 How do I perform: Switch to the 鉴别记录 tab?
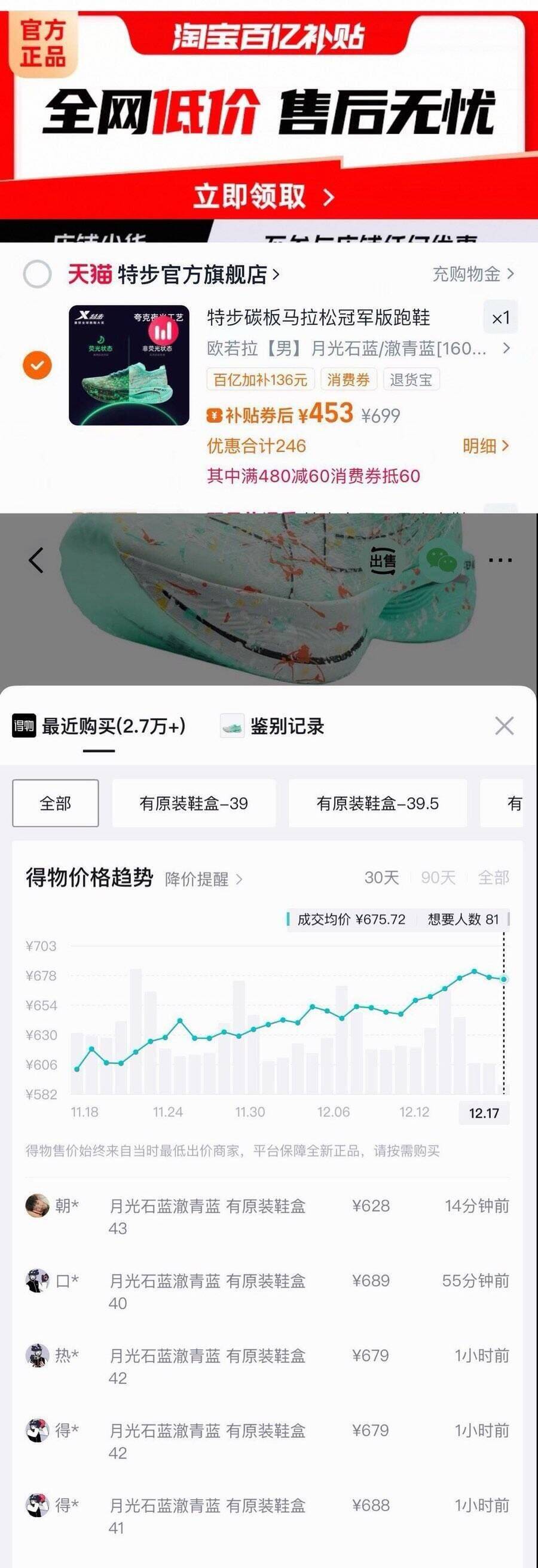click(x=286, y=725)
